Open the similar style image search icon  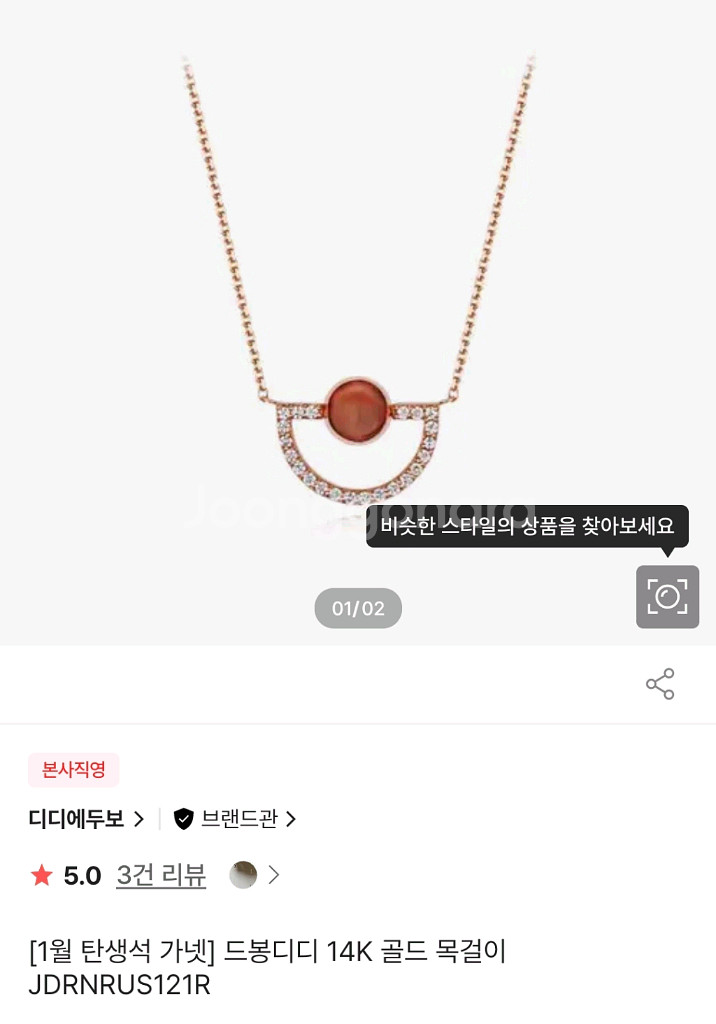click(667, 597)
